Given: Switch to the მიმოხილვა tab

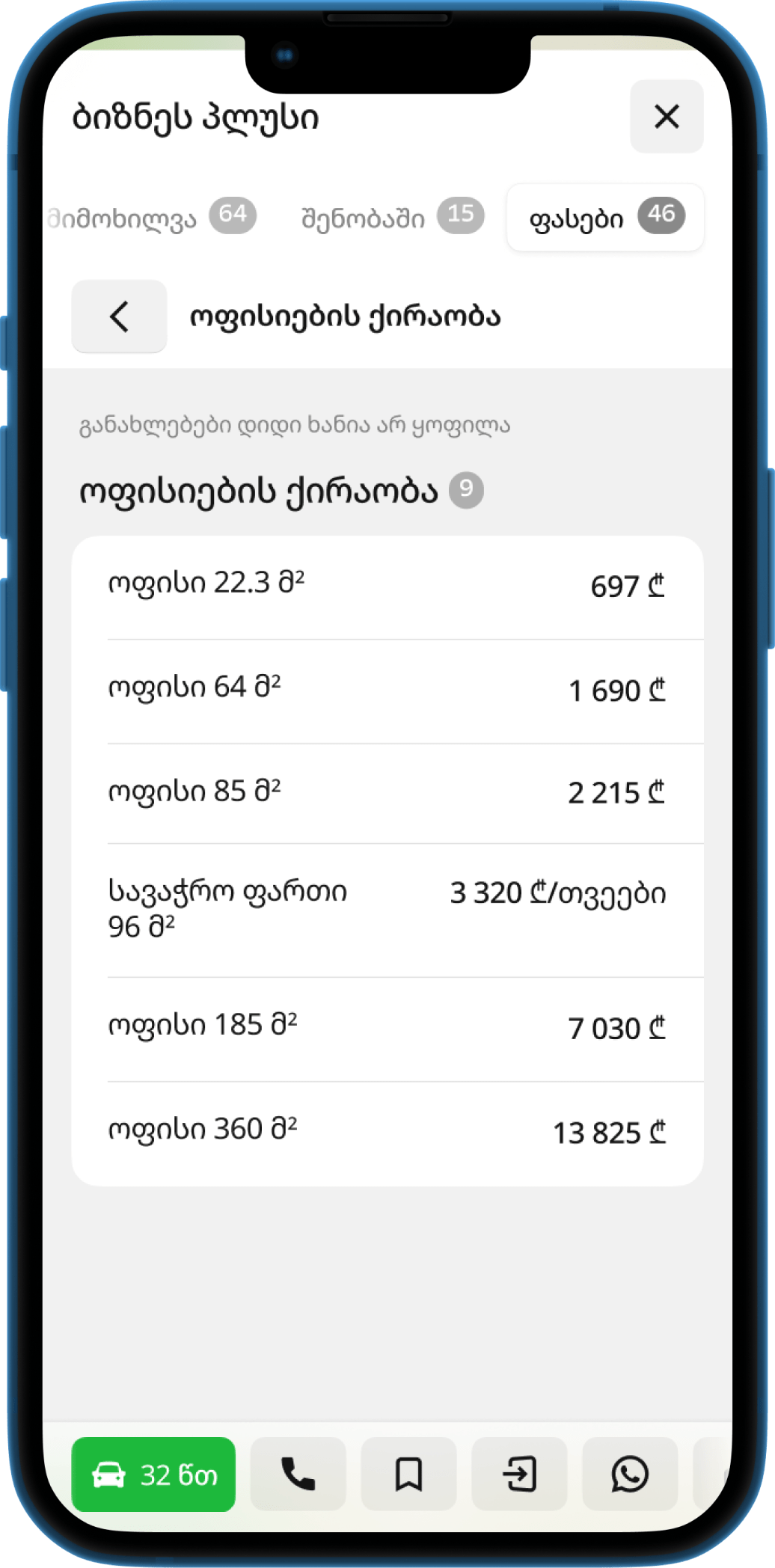Looking at the screenshot, I should 150,218.
